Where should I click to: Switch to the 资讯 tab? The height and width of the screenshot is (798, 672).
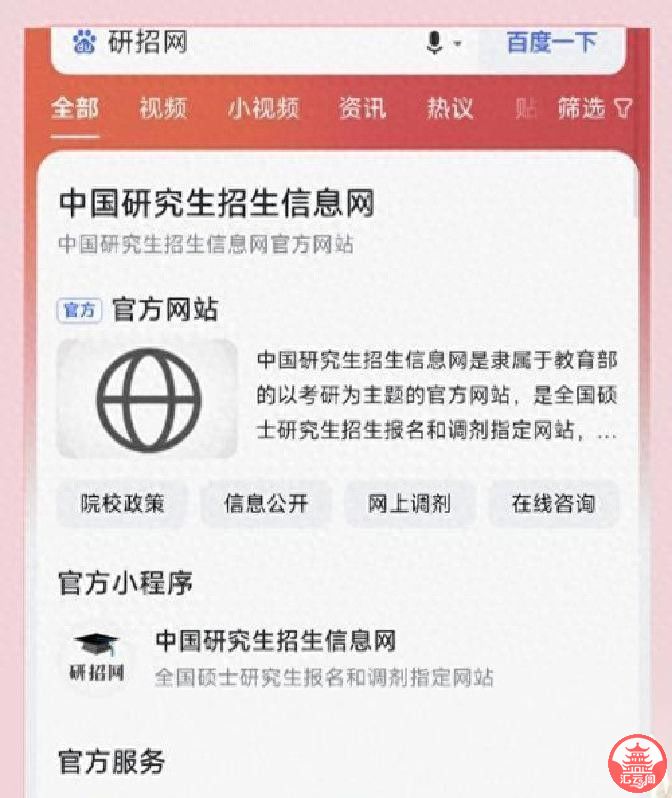point(362,108)
